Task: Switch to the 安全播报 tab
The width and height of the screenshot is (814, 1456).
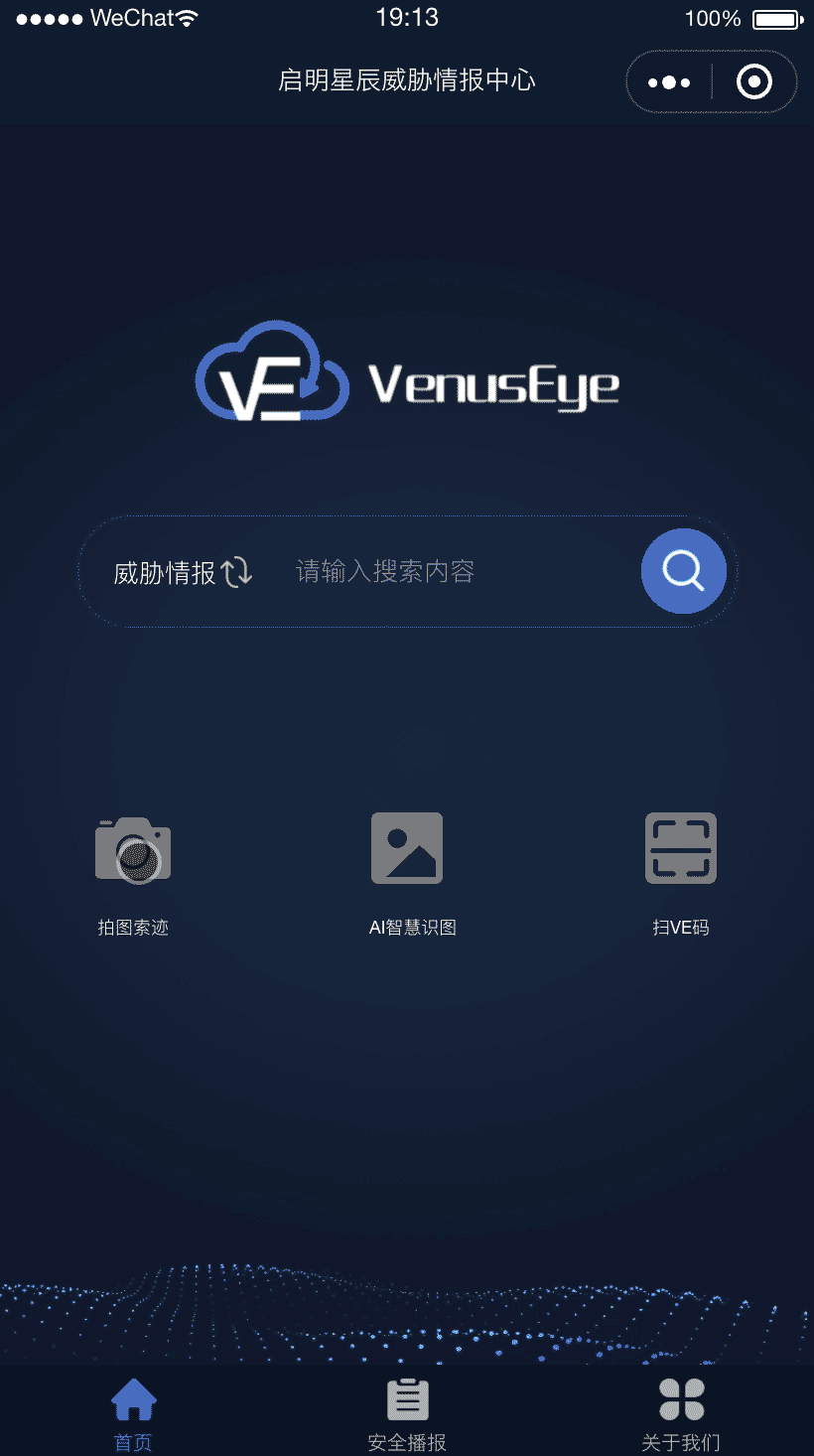Action: pyautogui.click(x=407, y=1414)
